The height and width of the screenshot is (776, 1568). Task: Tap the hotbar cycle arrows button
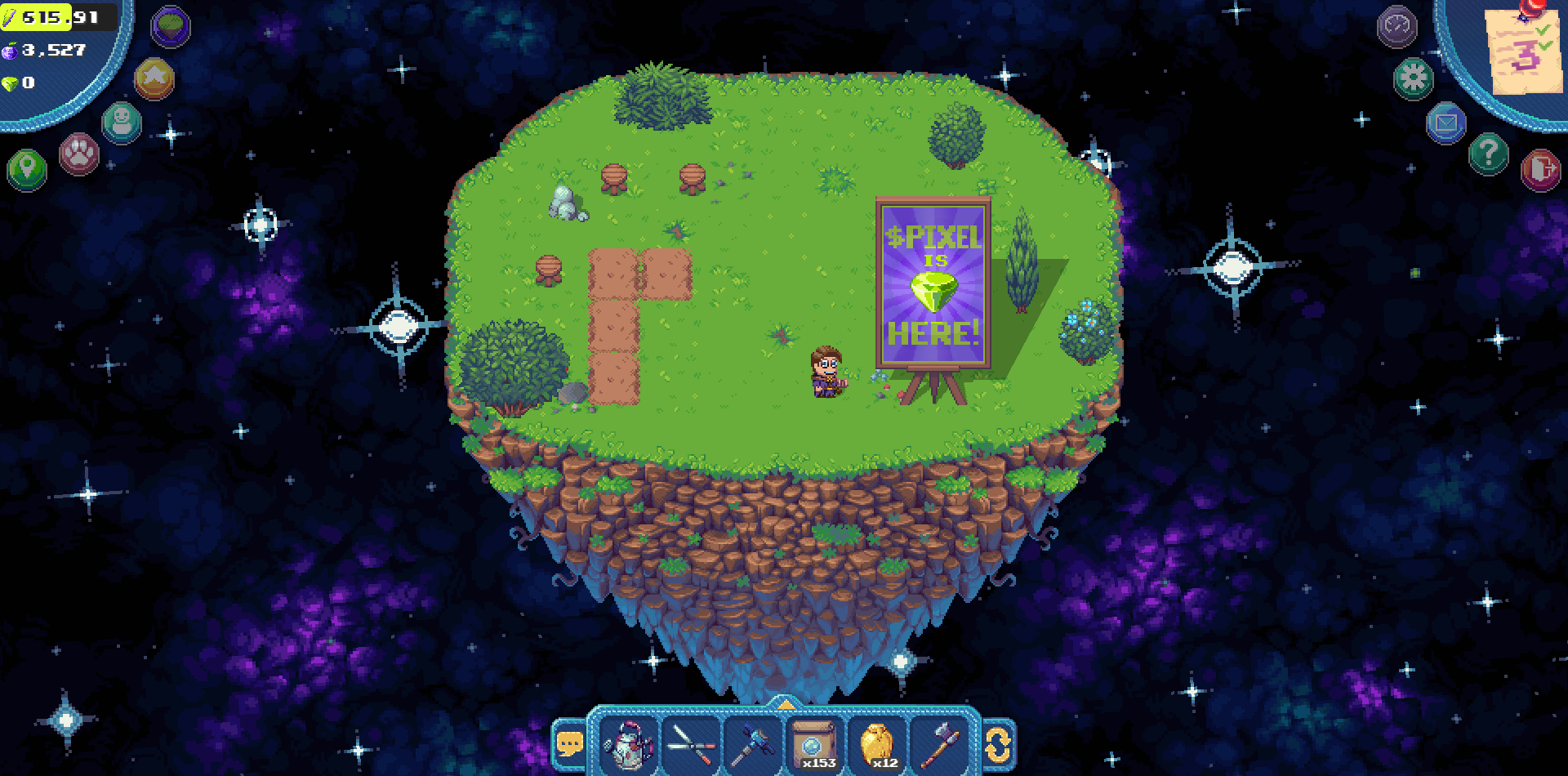click(x=998, y=744)
